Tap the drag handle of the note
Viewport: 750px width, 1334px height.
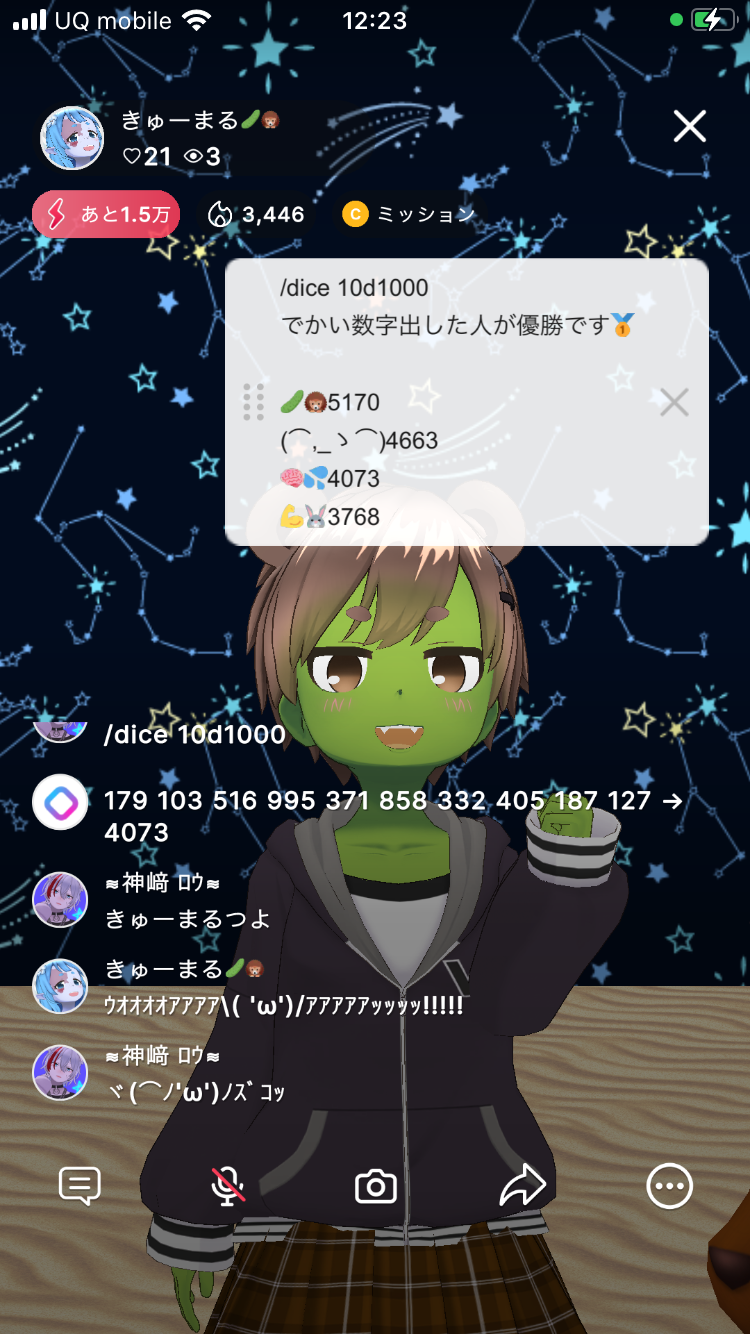[x=254, y=402]
